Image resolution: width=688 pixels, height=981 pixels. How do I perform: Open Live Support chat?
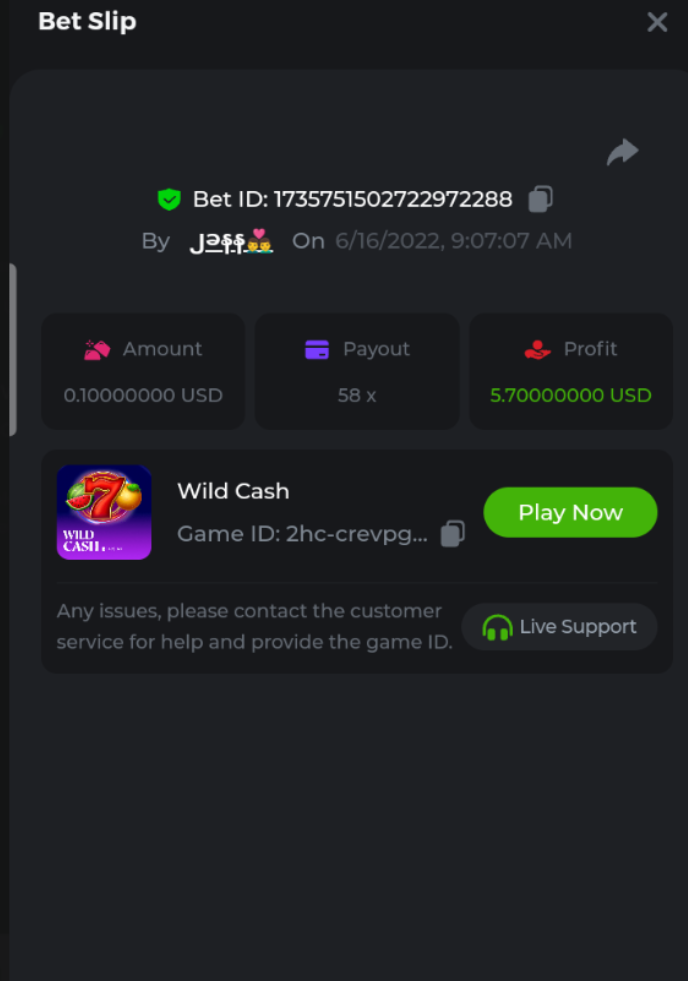point(559,627)
